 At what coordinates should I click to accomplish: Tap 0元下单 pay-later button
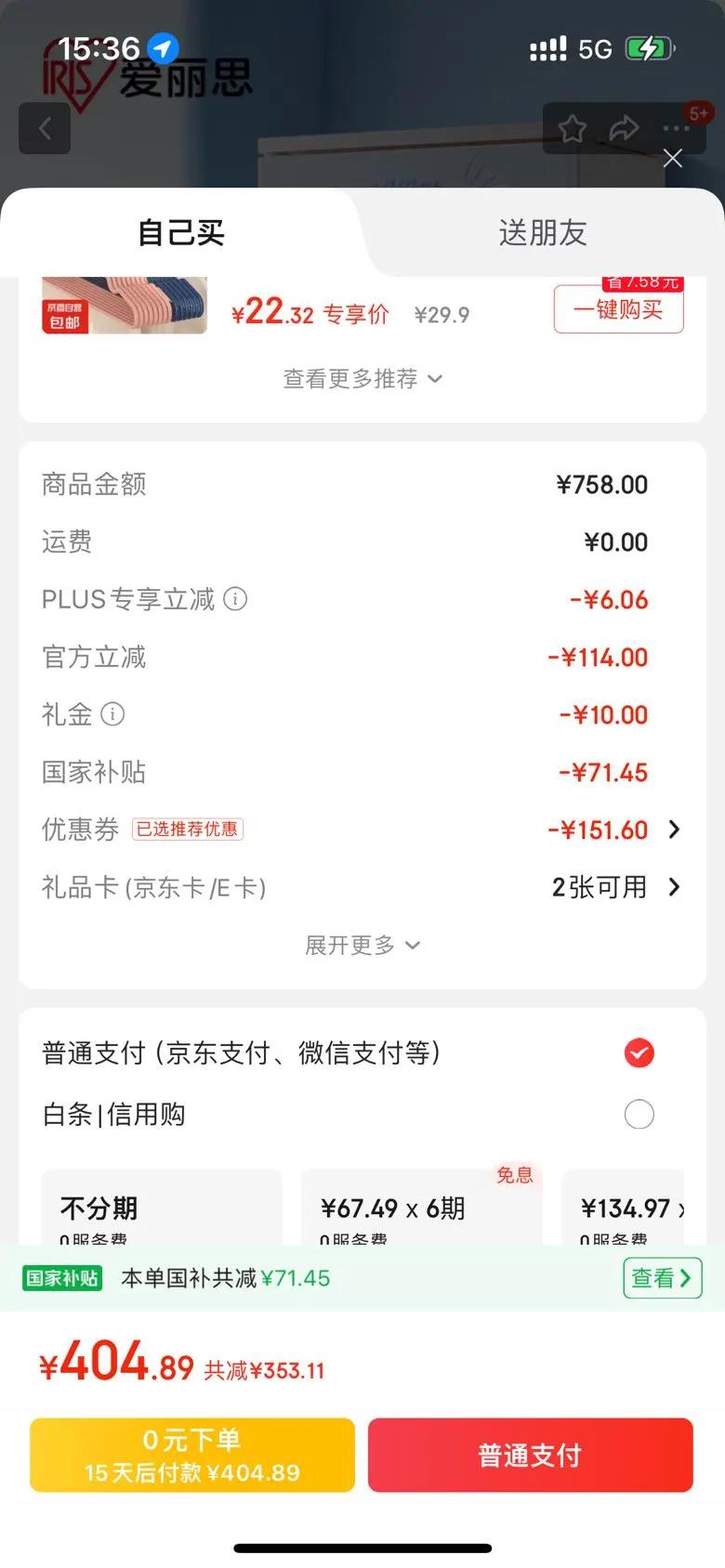tap(192, 1455)
